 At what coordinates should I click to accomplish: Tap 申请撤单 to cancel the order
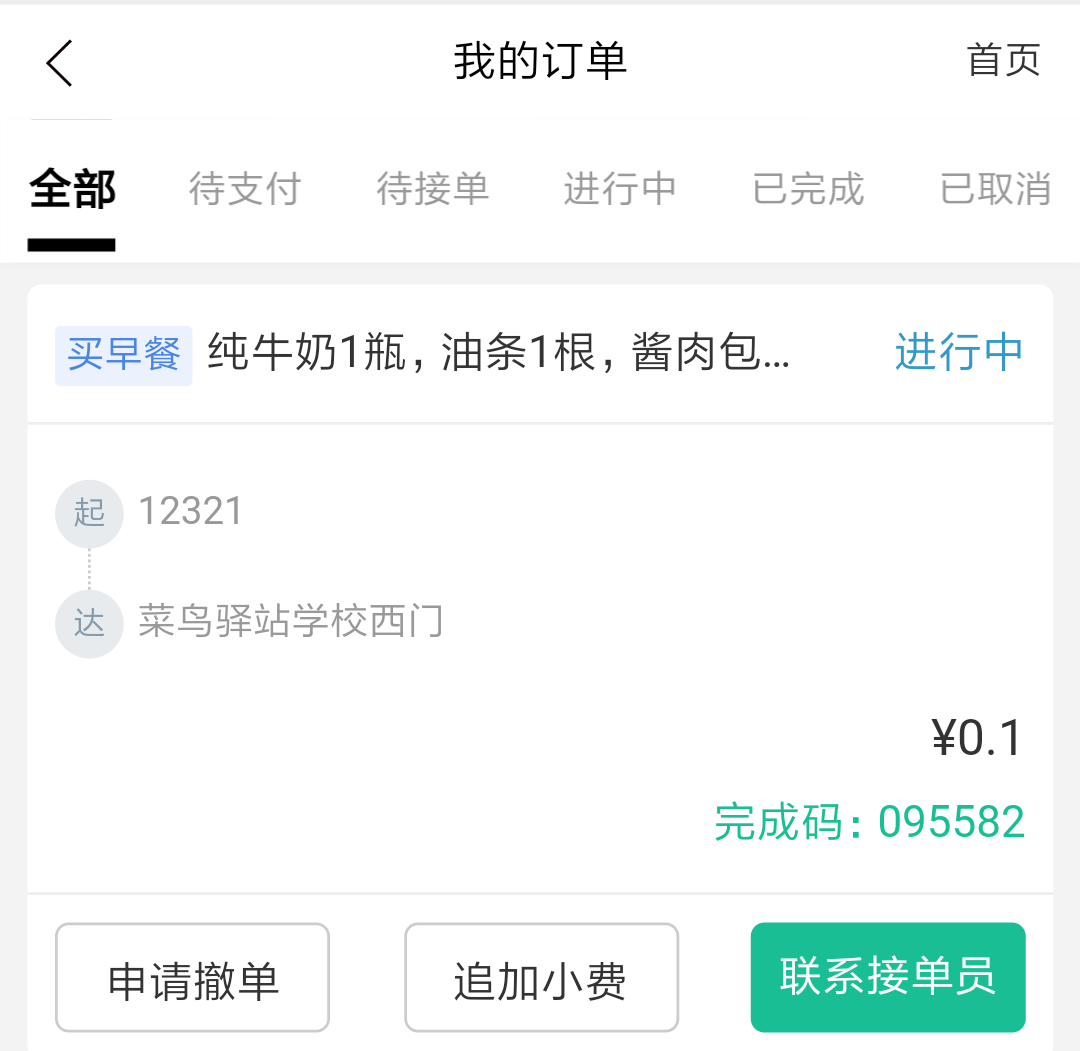pos(192,979)
